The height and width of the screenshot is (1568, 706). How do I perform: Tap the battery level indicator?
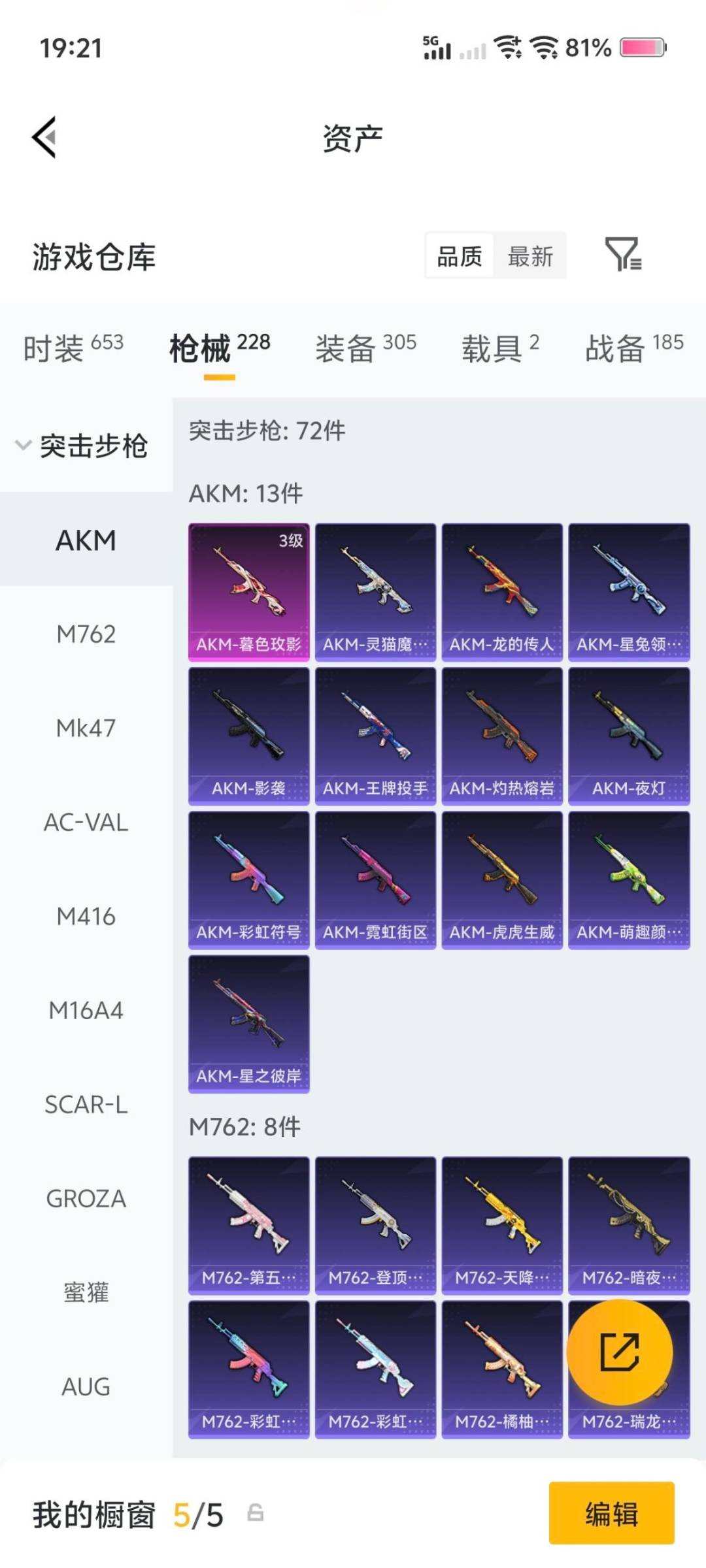click(641, 47)
